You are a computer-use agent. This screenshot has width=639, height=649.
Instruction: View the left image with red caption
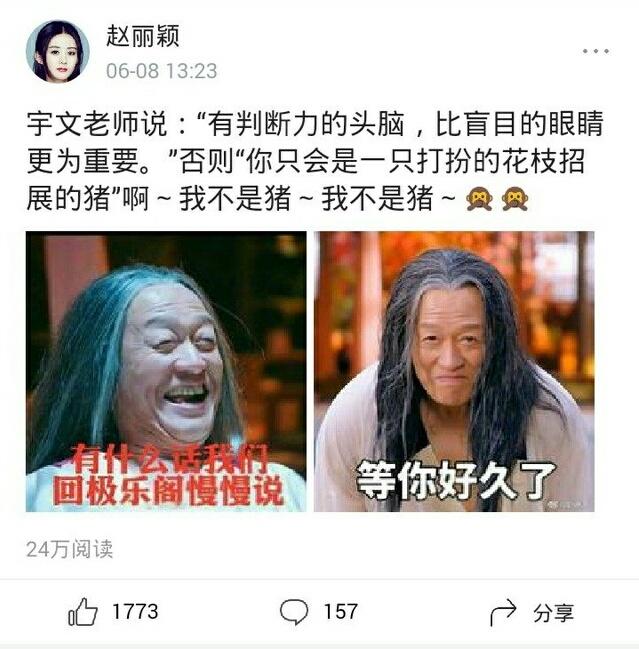click(x=166, y=371)
